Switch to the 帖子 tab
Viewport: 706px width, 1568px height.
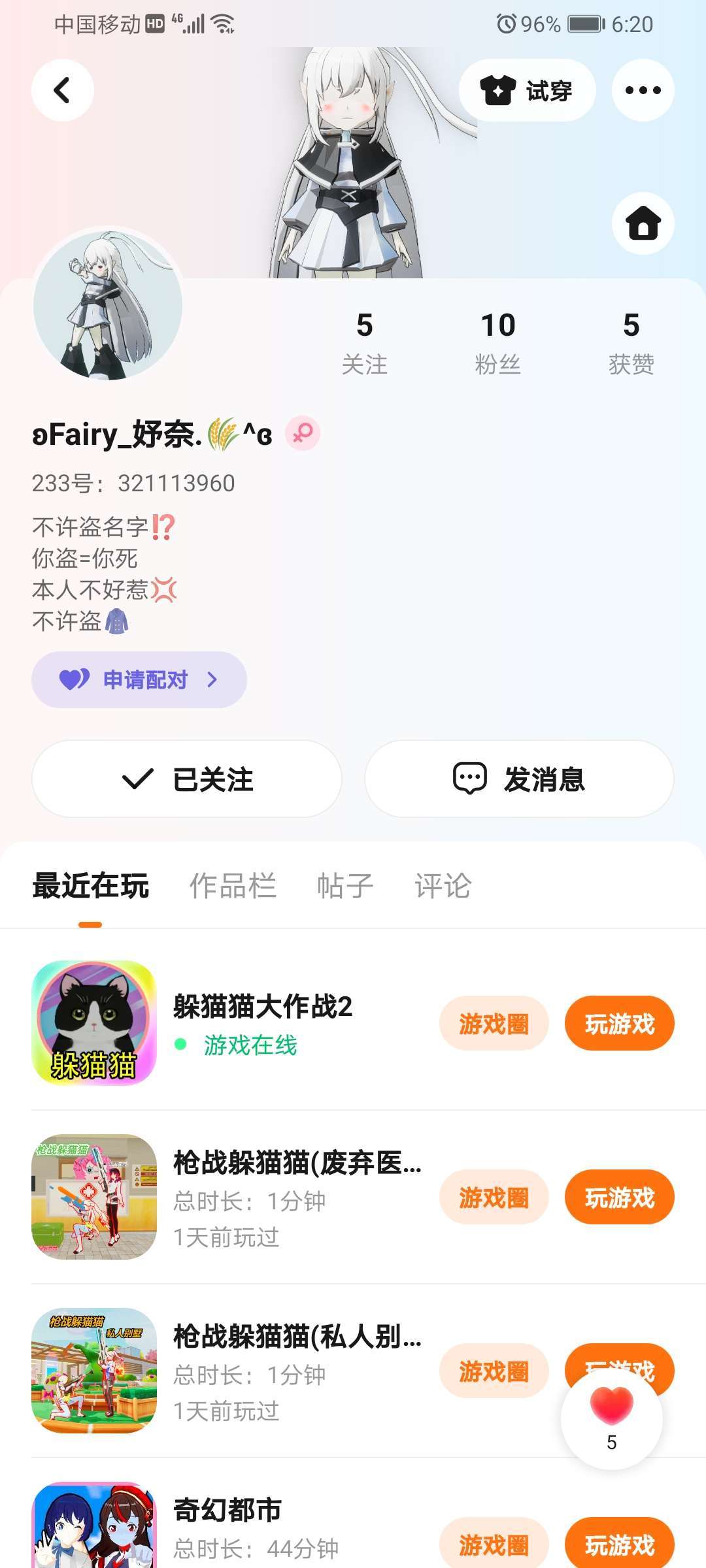point(345,886)
